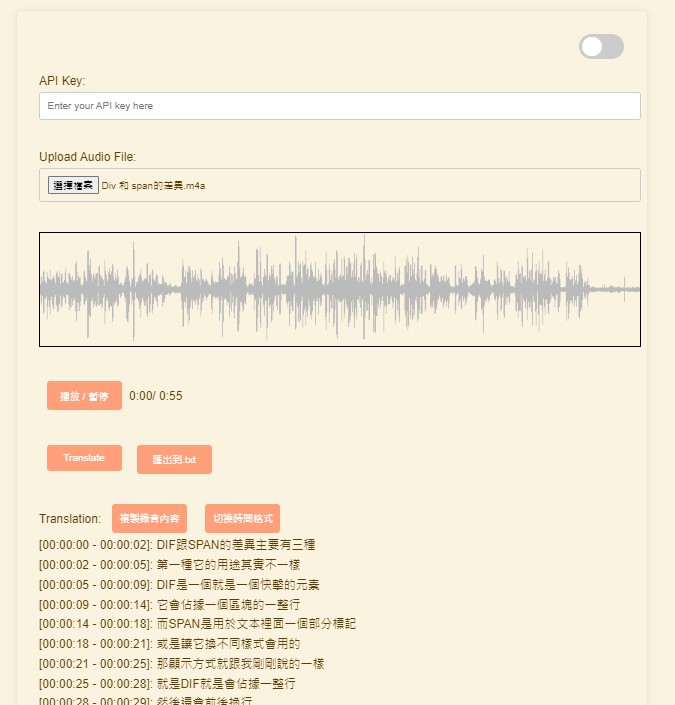Start transcription with the Translate button
The height and width of the screenshot is (705, 675).
click(84, 458)
